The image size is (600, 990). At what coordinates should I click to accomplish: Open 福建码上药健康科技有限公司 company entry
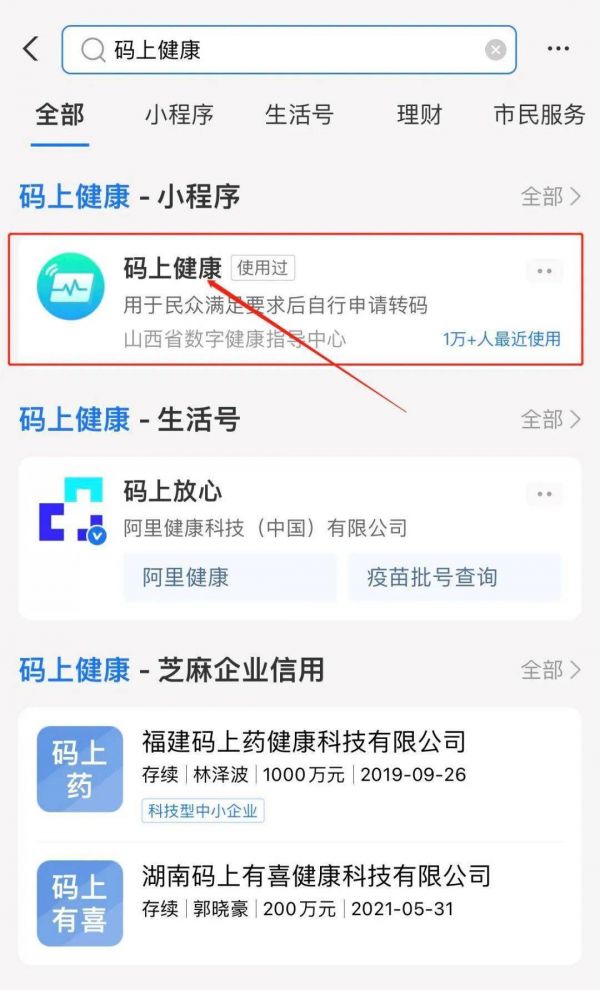300,774
